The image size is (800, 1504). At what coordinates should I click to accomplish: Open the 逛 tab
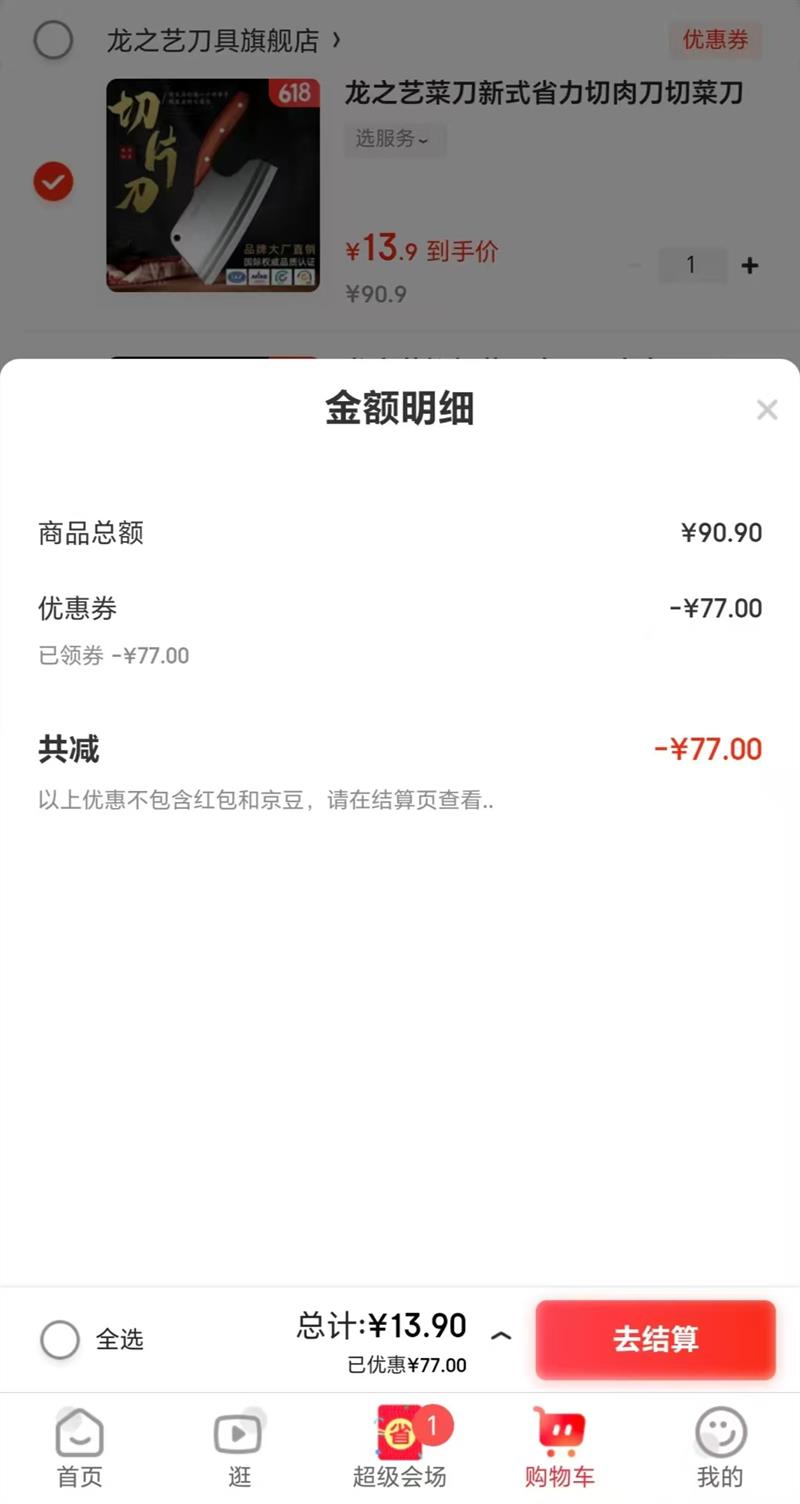(x=238, y=1447)
